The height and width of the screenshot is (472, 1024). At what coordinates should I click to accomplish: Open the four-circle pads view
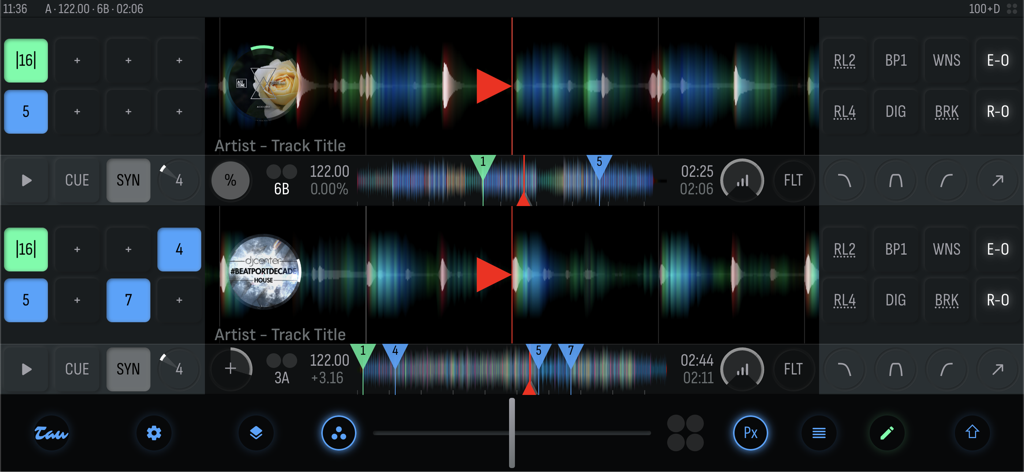click(x=686, y=433)
